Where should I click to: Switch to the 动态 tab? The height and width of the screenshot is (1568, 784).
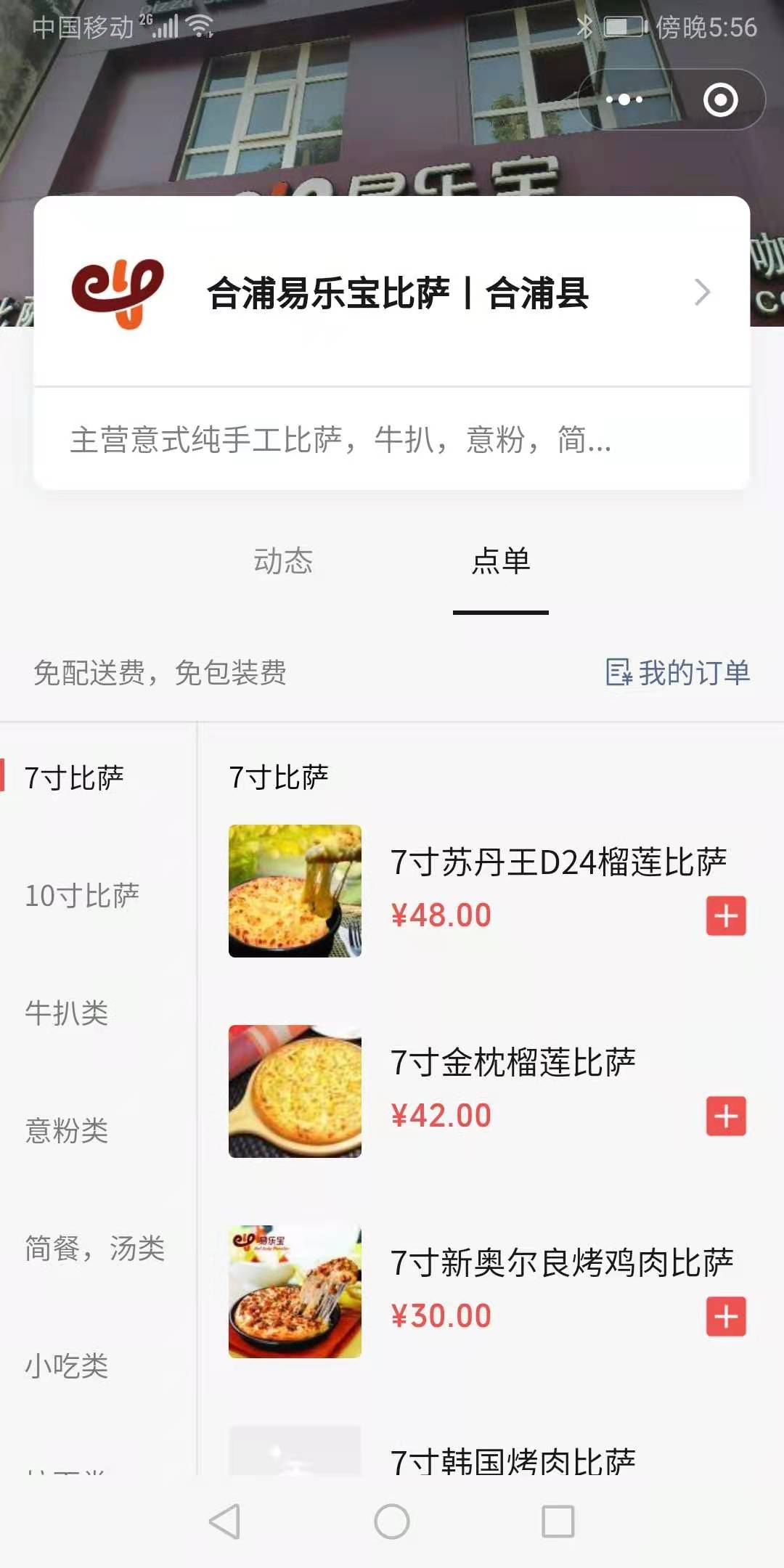click(x=285, y=561)
